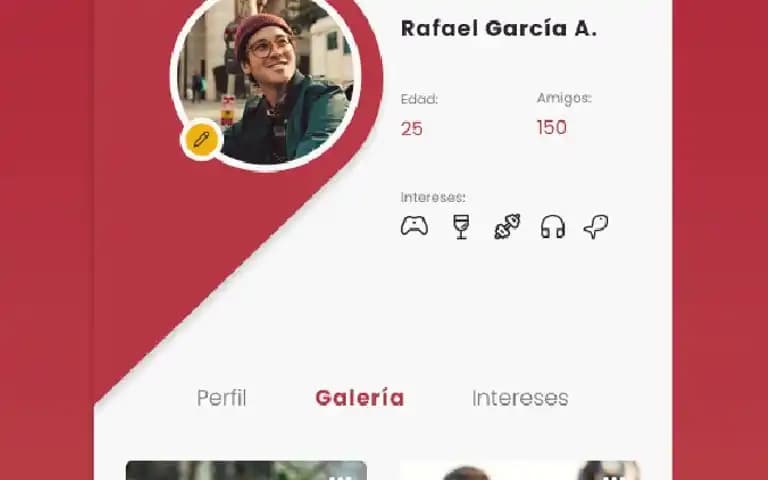Select the Galería tab
The height and width of the screenshot is (480, 768).
(x=360, y=398)
